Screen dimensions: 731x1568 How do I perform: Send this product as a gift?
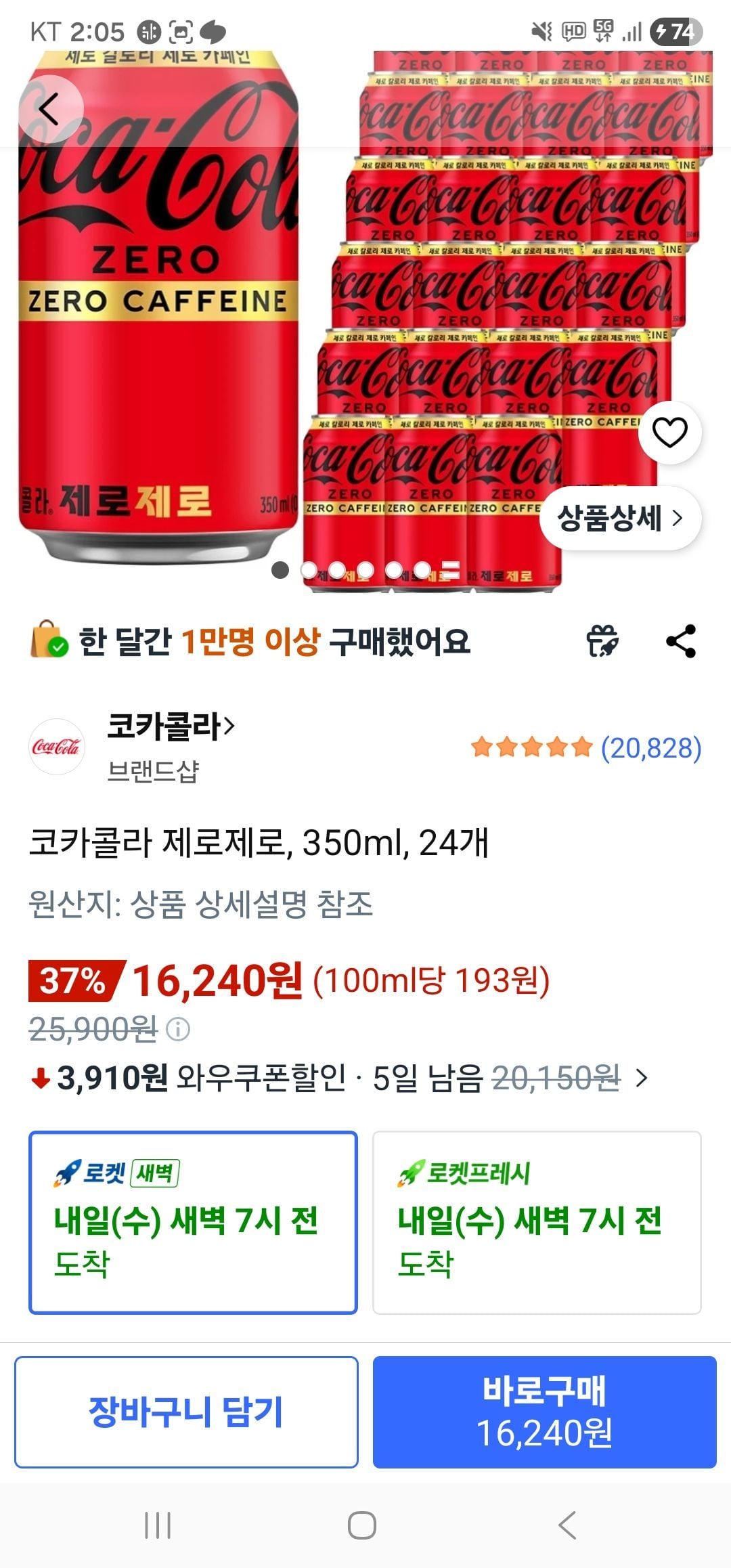coord(602,641)
